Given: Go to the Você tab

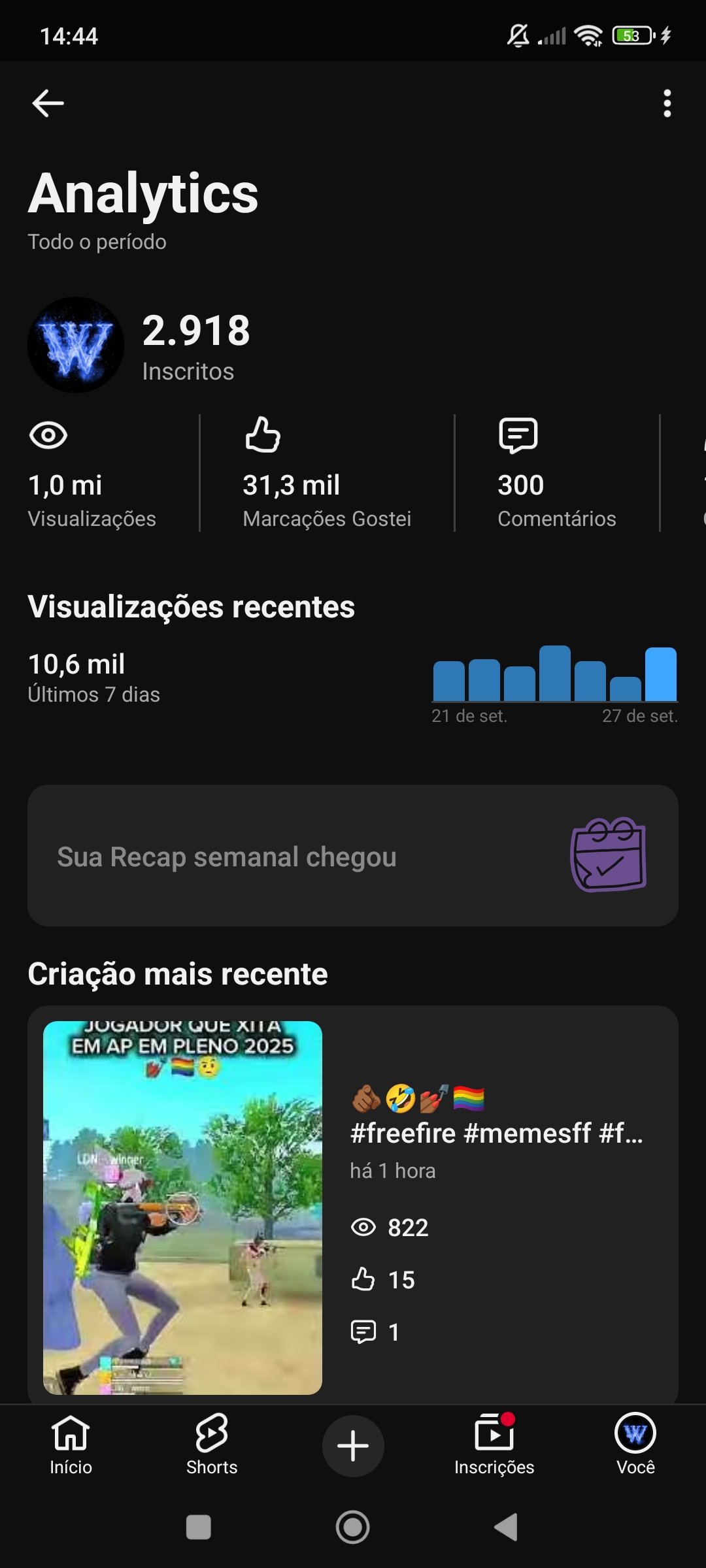Looking at the screenshot, I should 635,1445.
